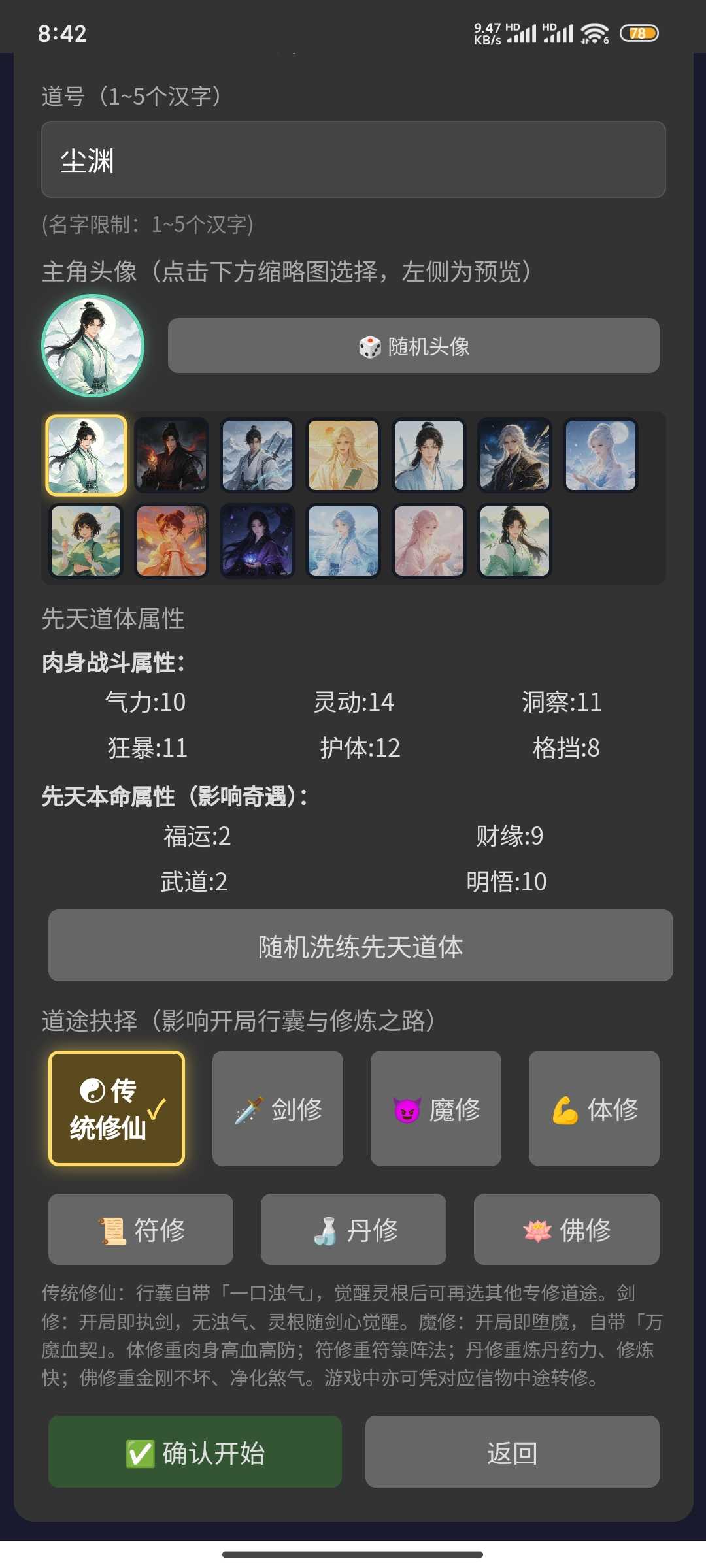Select the 丹修 alchemy path
This screenshot has height=1568, width=706.
(x=354, y=1229)
